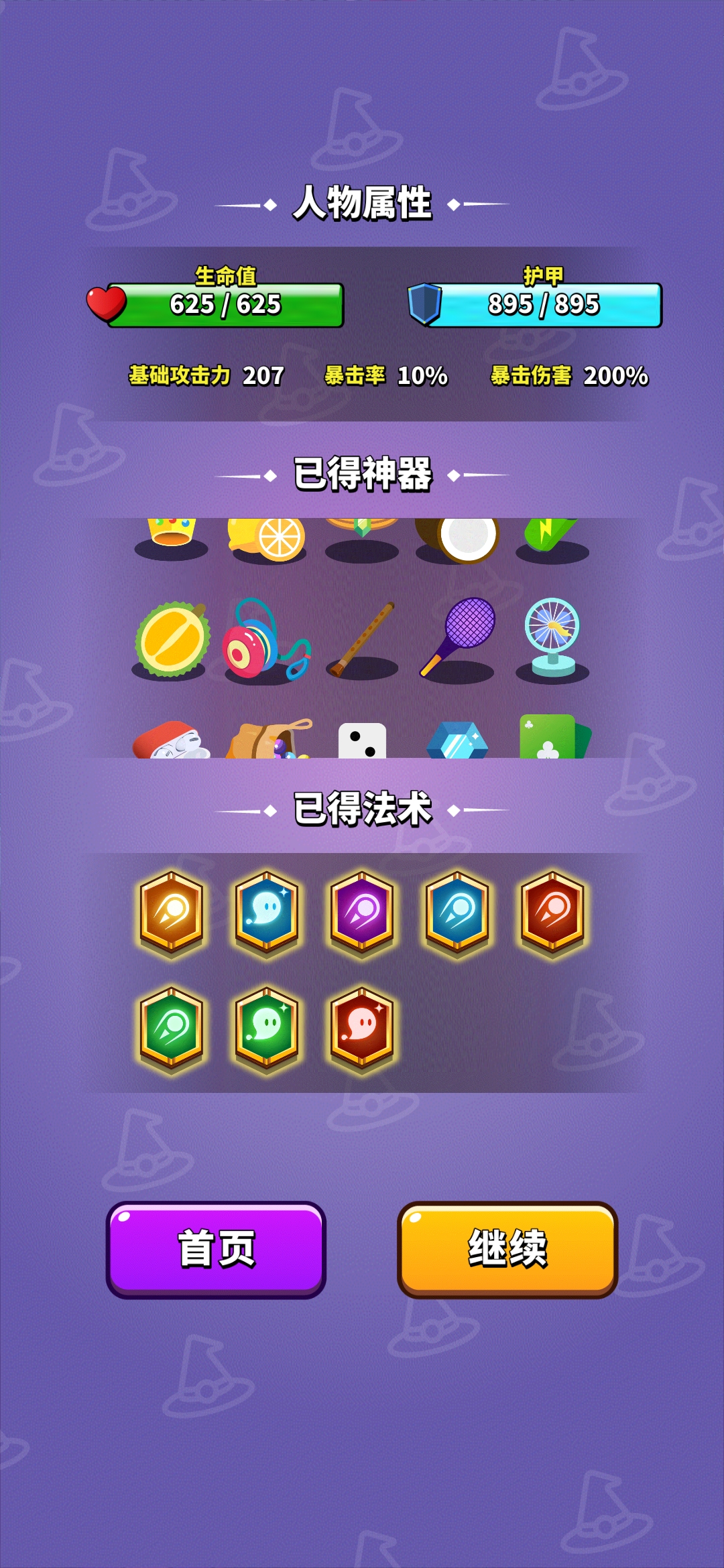The height and width of the screenshot is (1568, 724).
Task: Open the purple comet spell badge
Action: (x=362, y=911)
